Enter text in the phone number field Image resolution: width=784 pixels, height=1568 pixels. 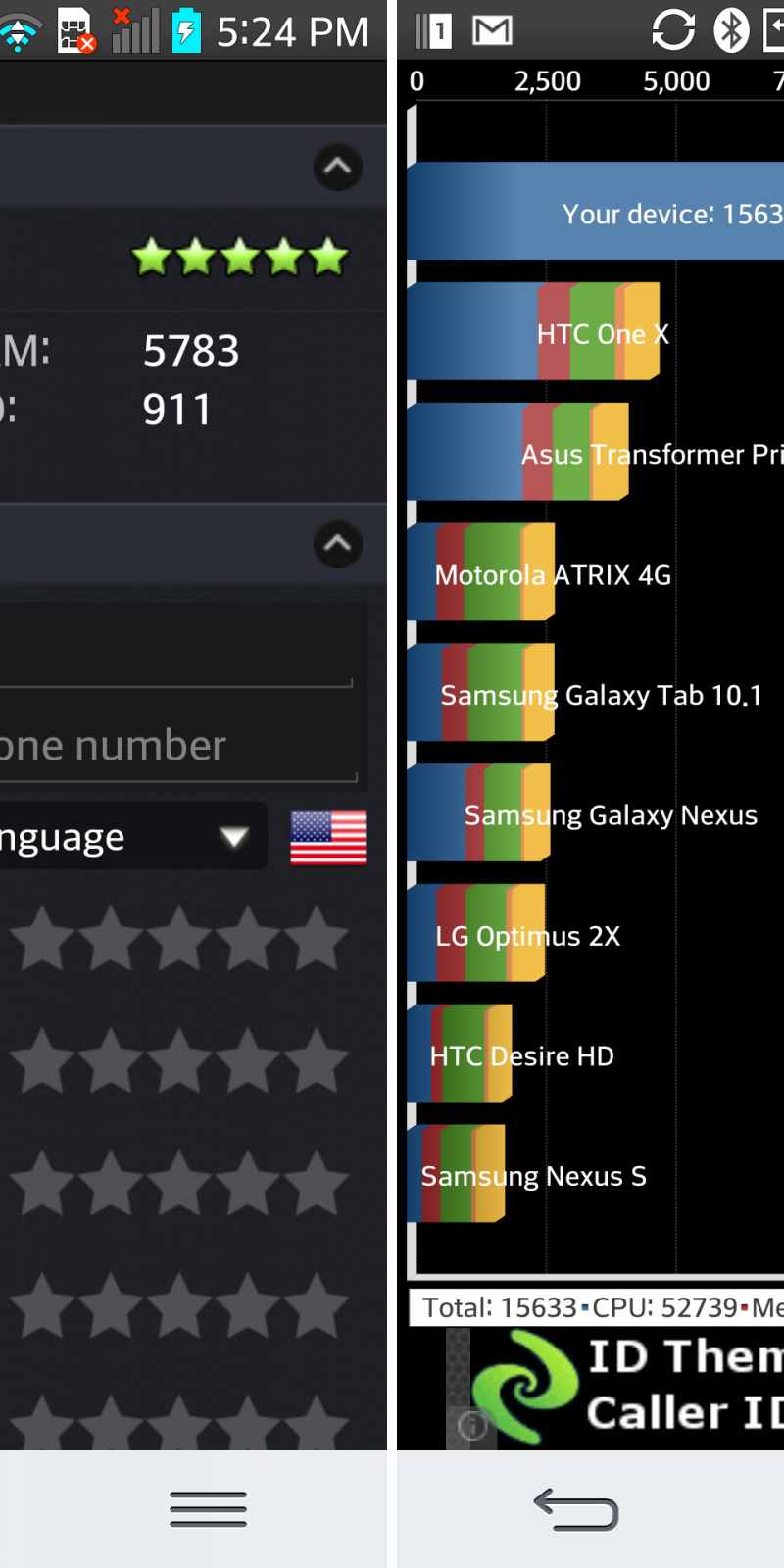pyautogui.click(x=176, y=747)
